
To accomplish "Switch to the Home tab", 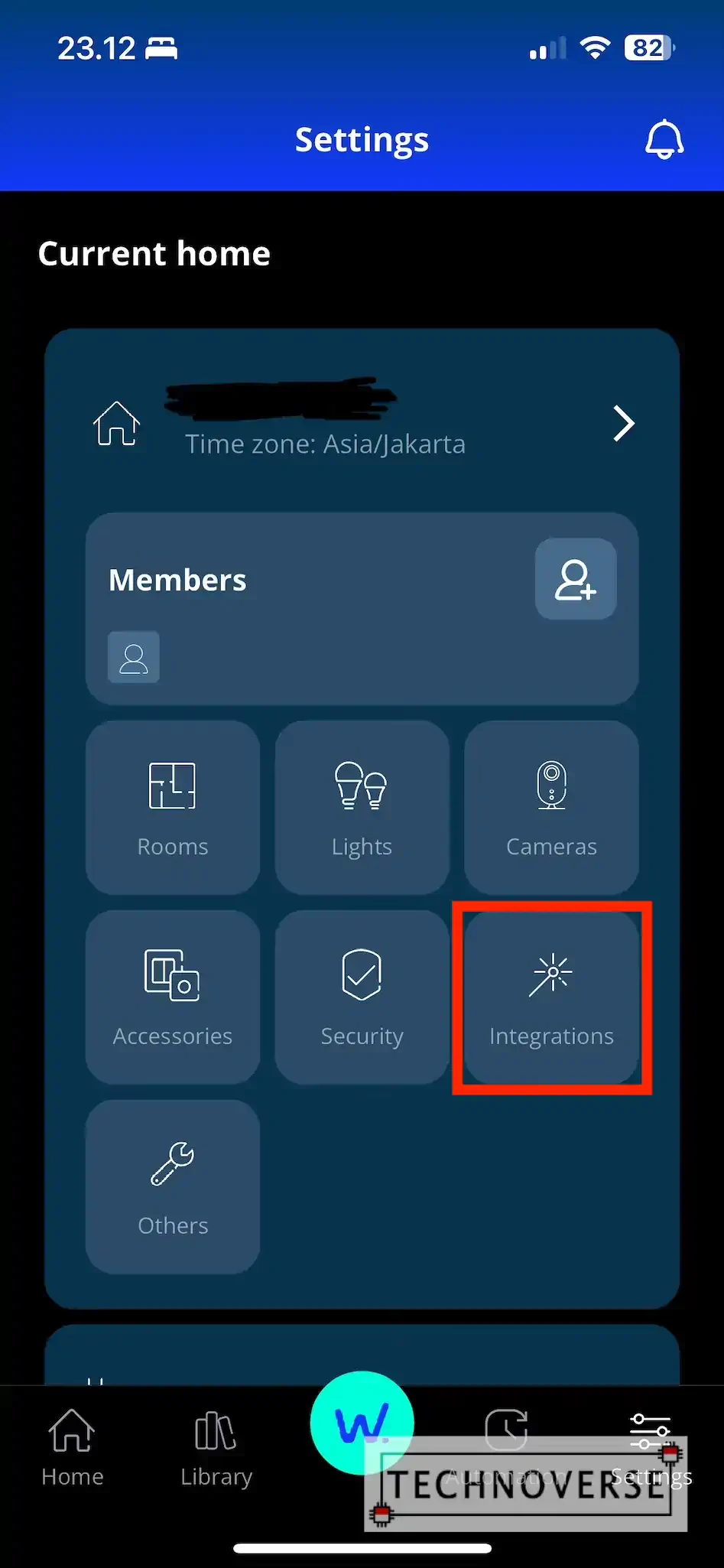I will (x=73, y=1448).
